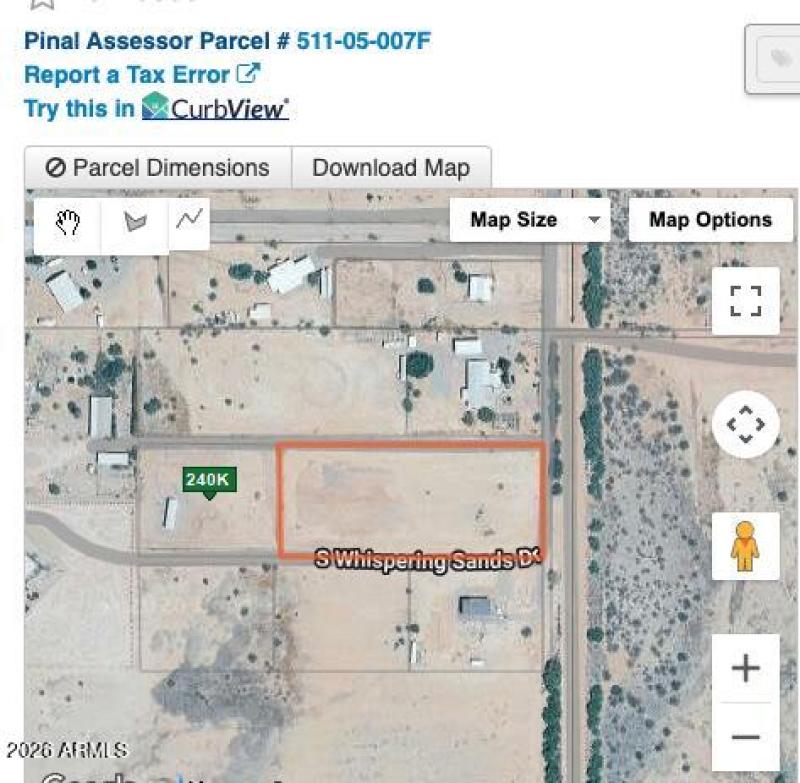Enter fullscreen map view
This screenshot has width=800, height=783.
(x=745, y=301)
